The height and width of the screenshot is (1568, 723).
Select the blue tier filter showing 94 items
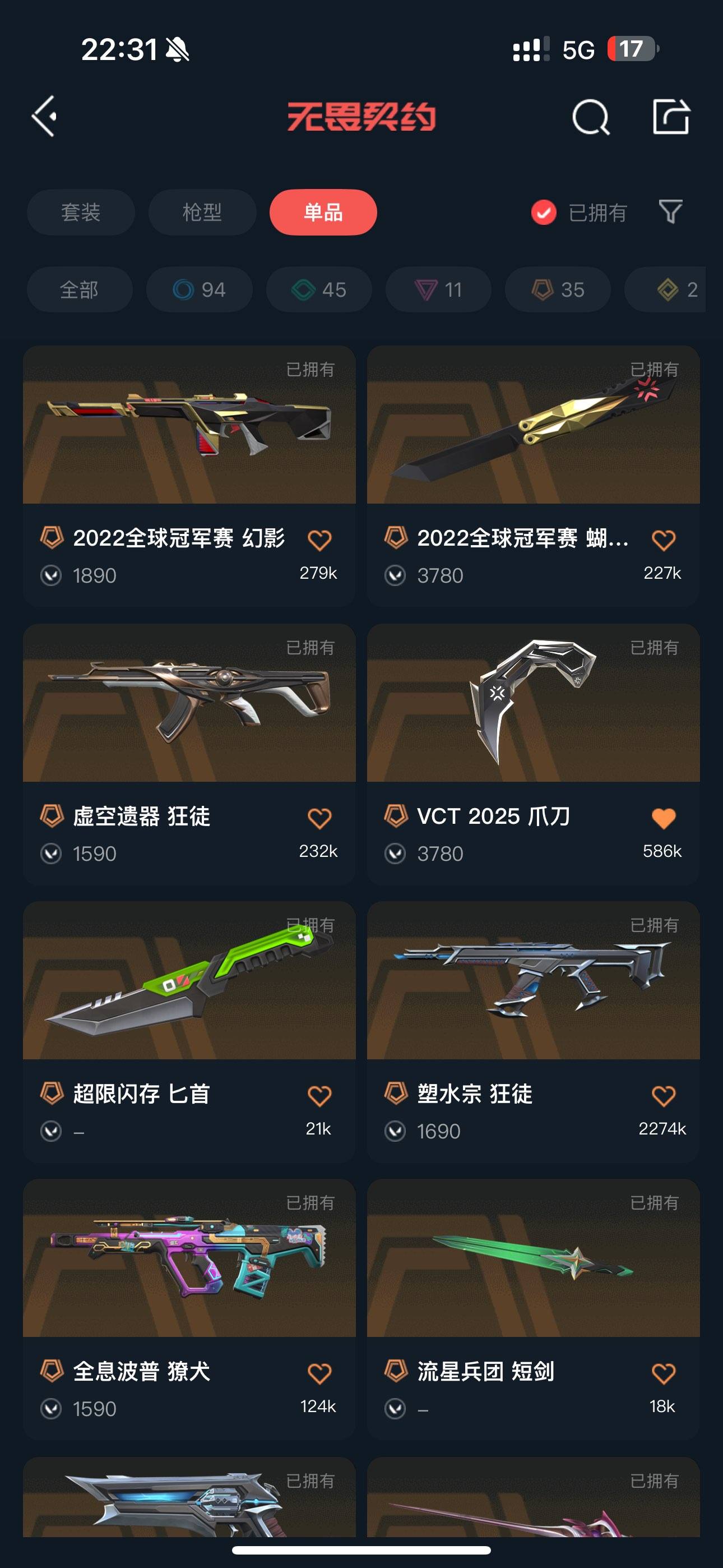(199, 290)
